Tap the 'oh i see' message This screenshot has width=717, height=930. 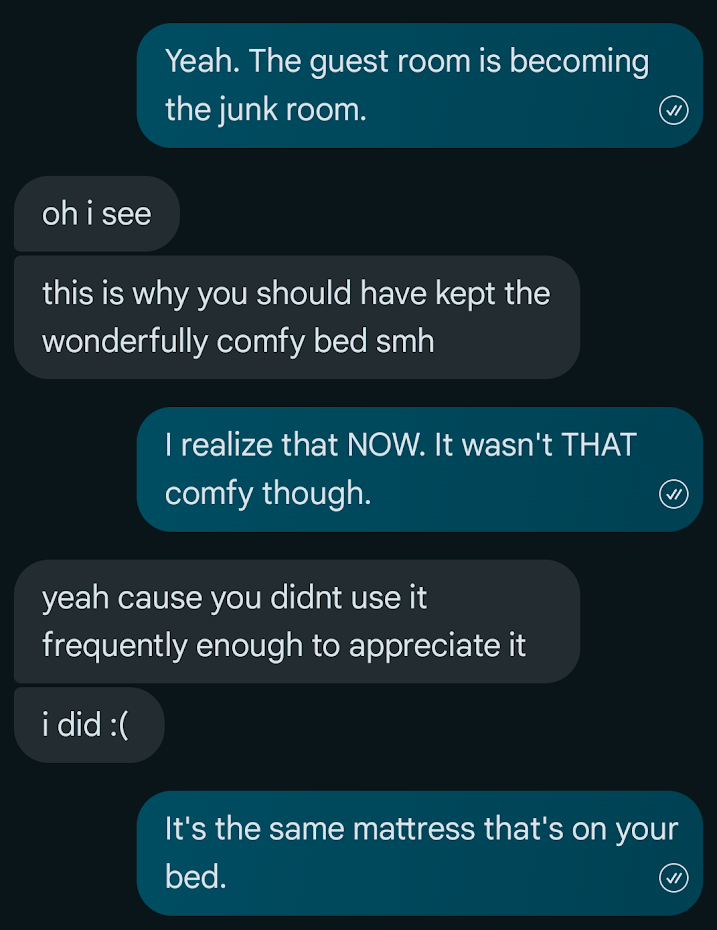tap(96, 214)
